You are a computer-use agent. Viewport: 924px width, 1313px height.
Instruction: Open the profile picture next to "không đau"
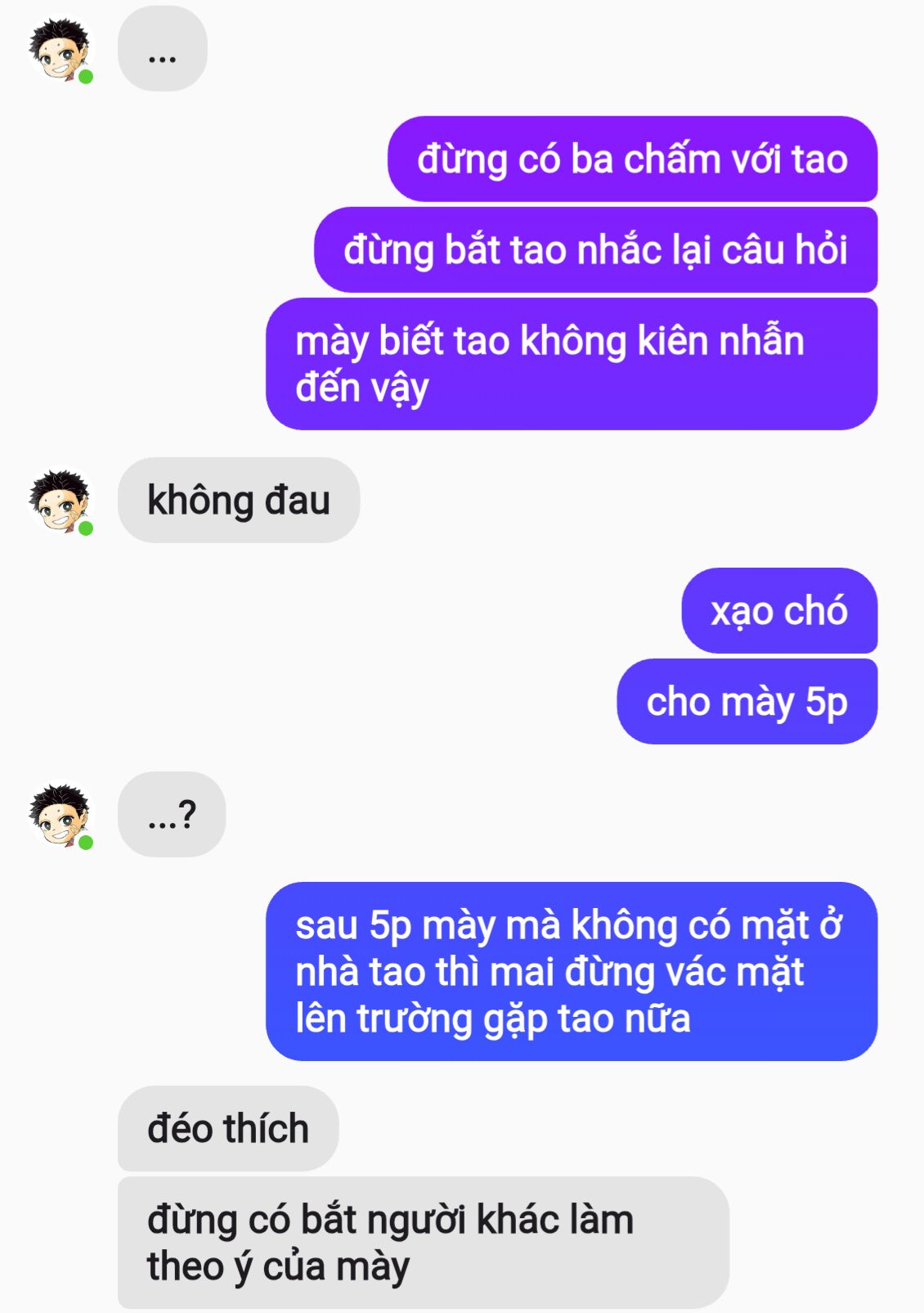[60, 501]
